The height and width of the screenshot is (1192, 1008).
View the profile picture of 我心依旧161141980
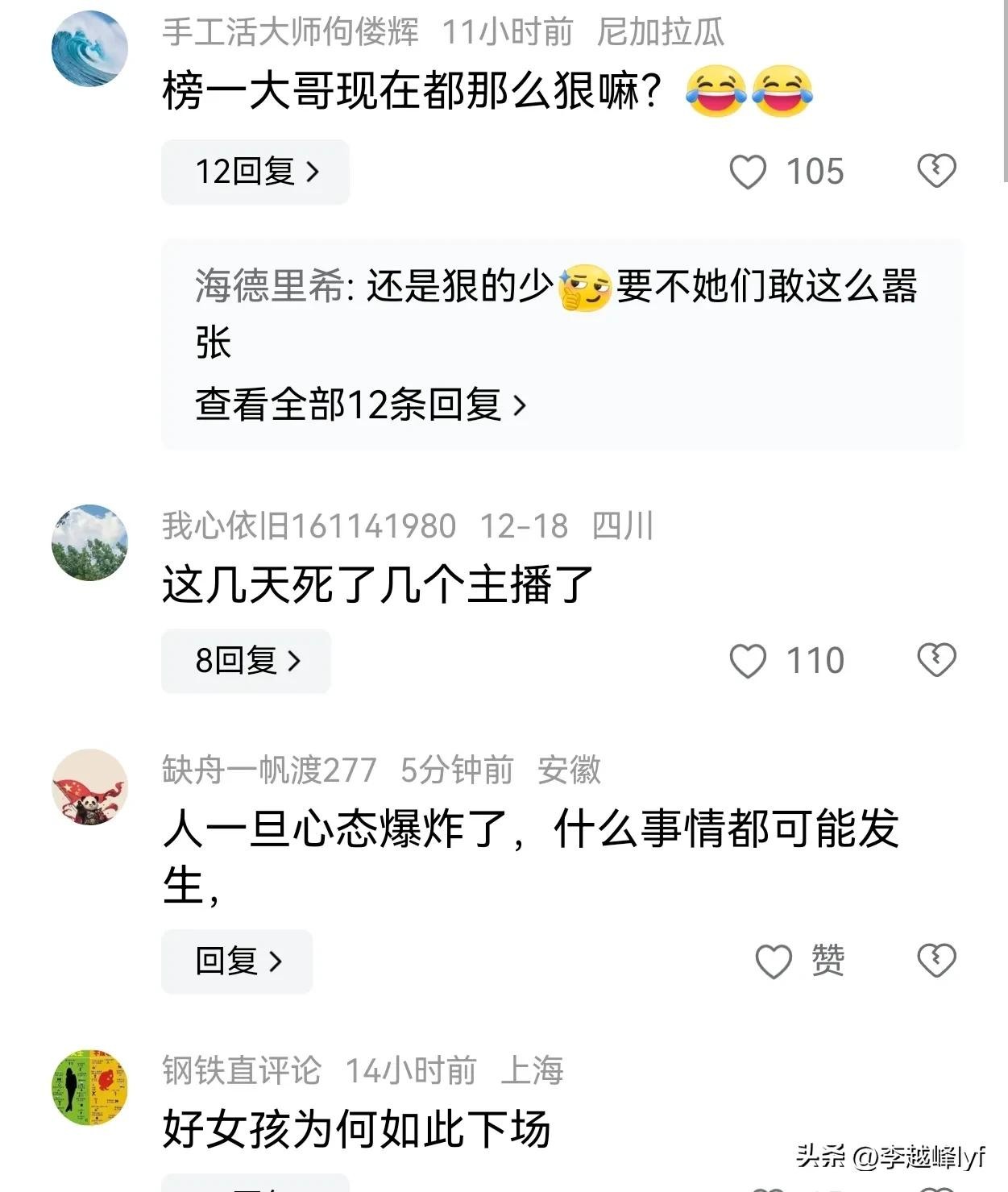pyautogui.click(x=89, y=542)
